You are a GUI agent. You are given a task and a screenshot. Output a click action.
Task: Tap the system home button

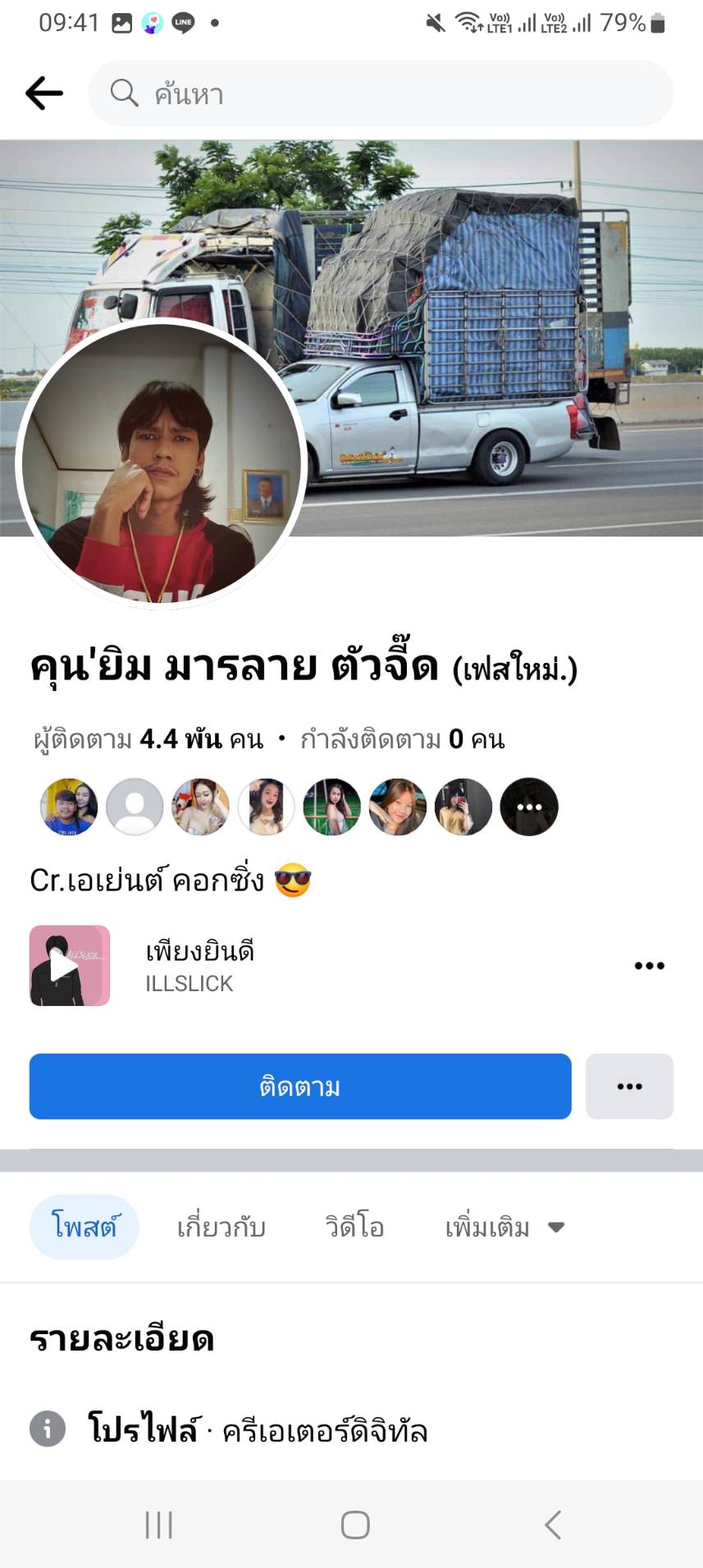(x=355, y=1525)
